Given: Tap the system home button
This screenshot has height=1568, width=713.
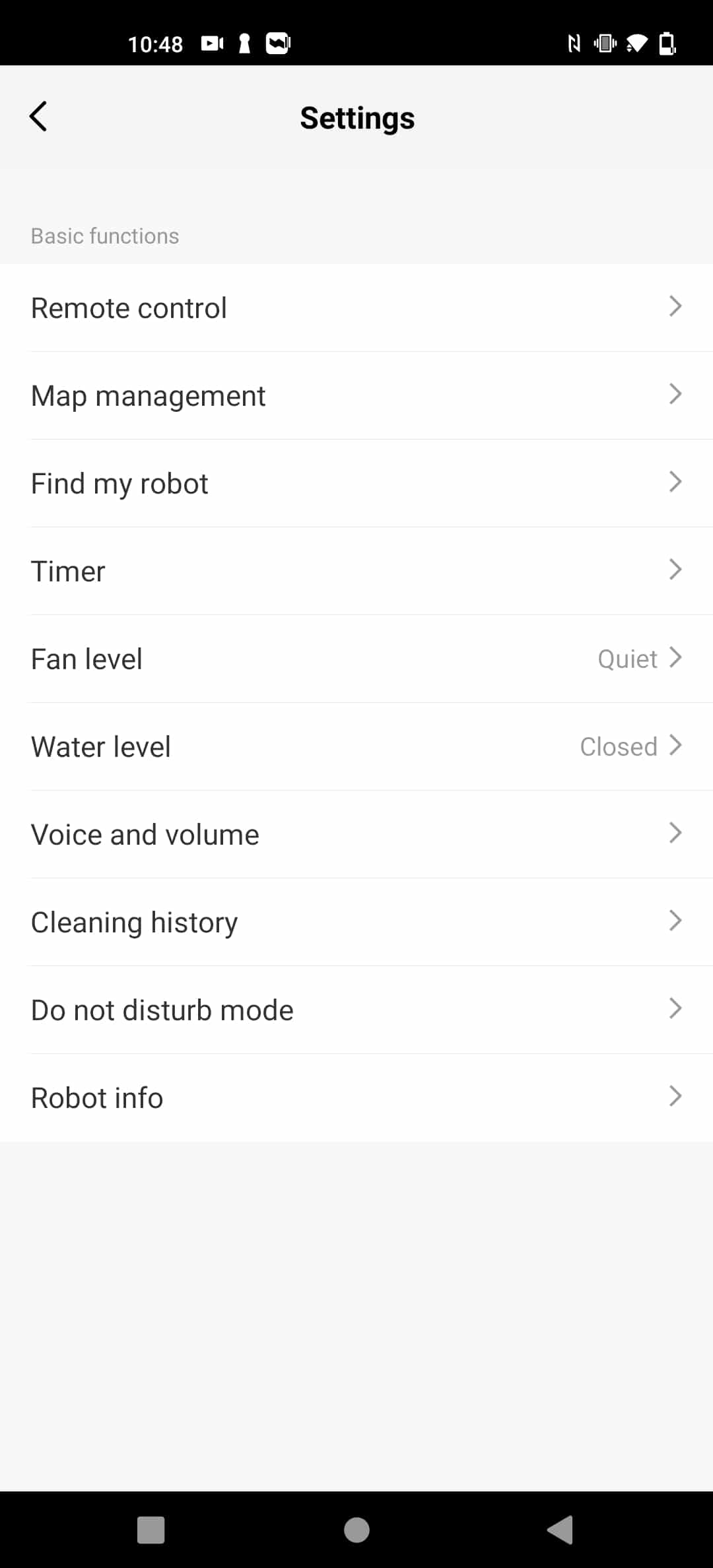Looking at the screenshot, I should (x=356, y=1530).
